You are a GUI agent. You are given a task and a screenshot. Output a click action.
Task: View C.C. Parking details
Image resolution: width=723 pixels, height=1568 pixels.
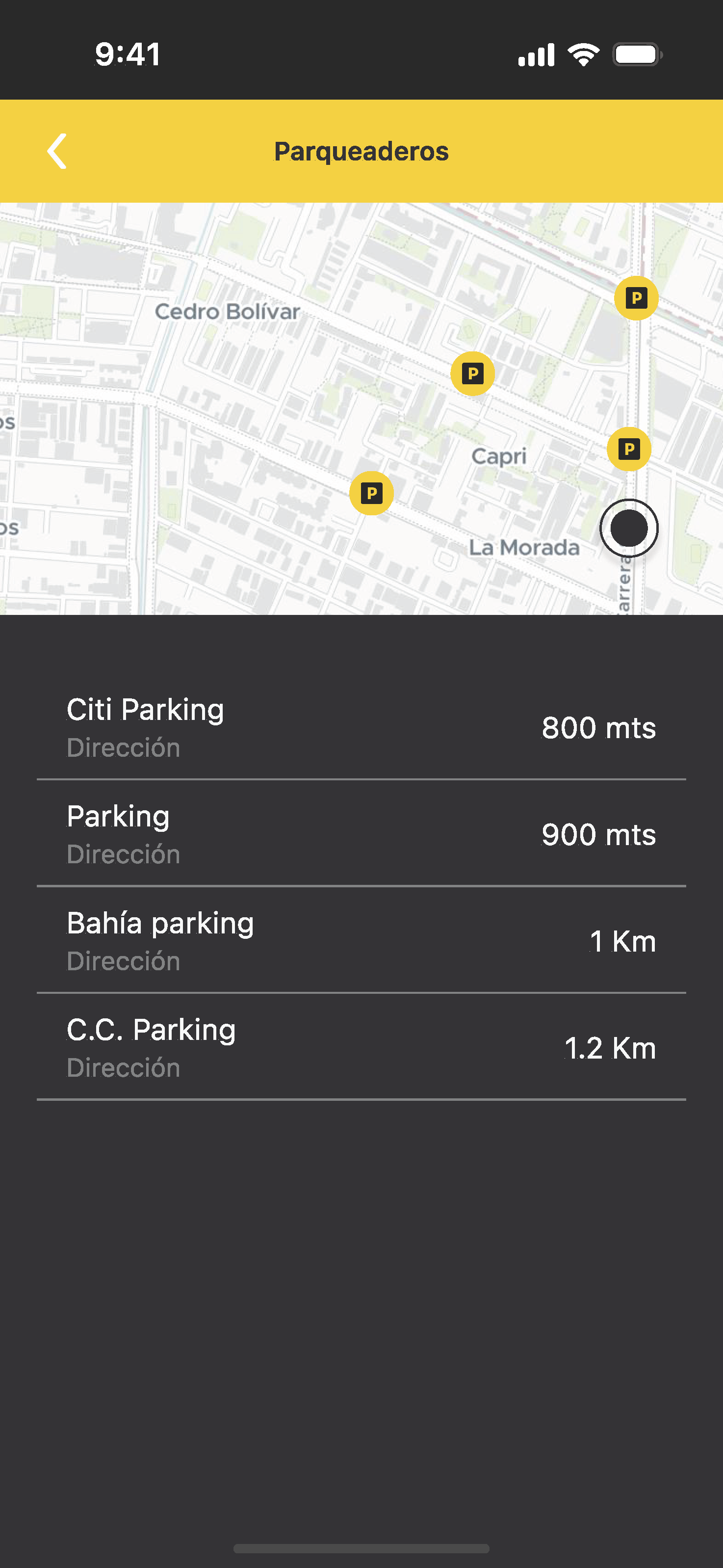[x=361, y=1047]
